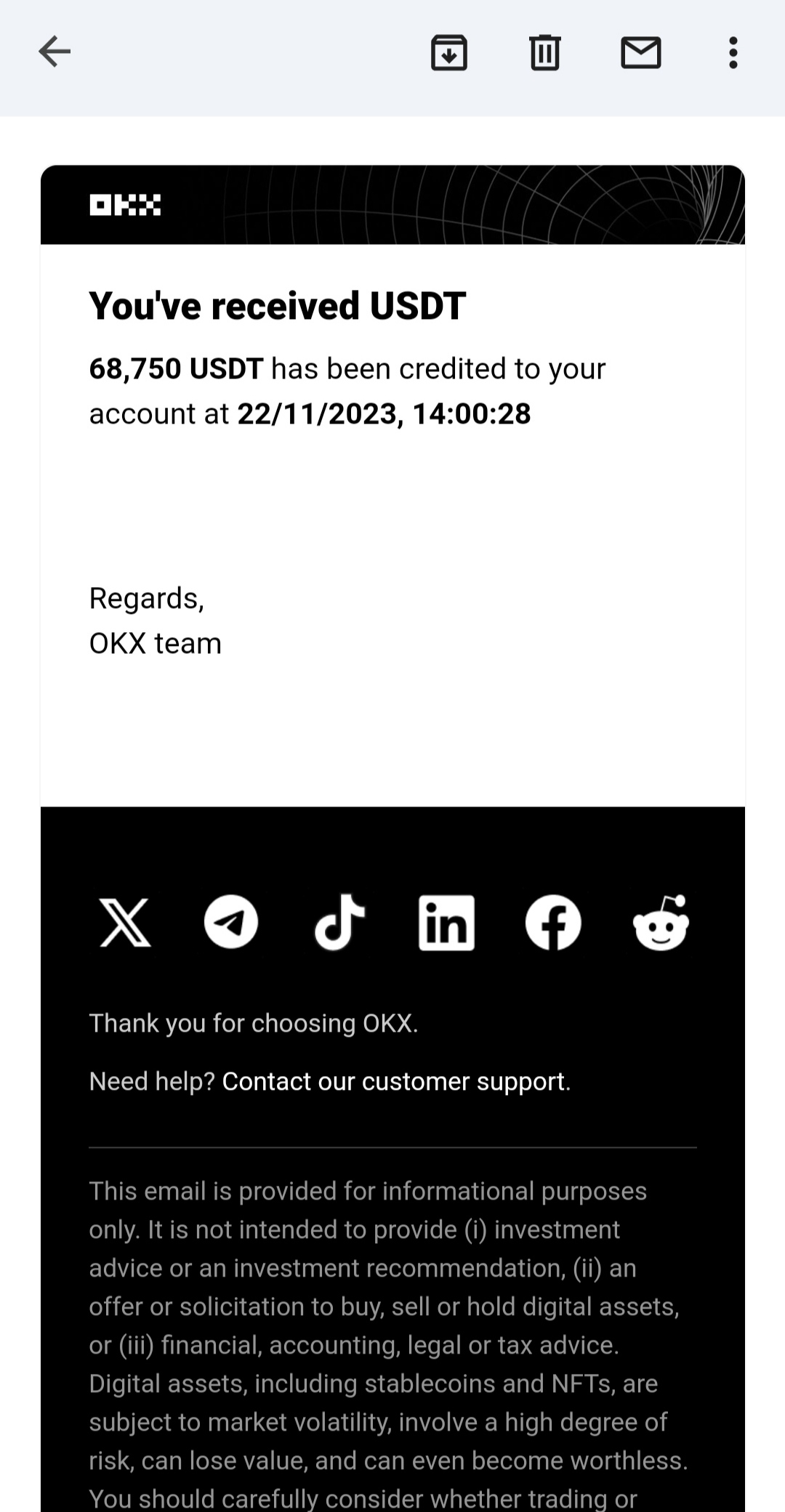The width and height of the screenshot is (785, 1512).
Task: Open OKX's X profile
Action: coord(125,923)
